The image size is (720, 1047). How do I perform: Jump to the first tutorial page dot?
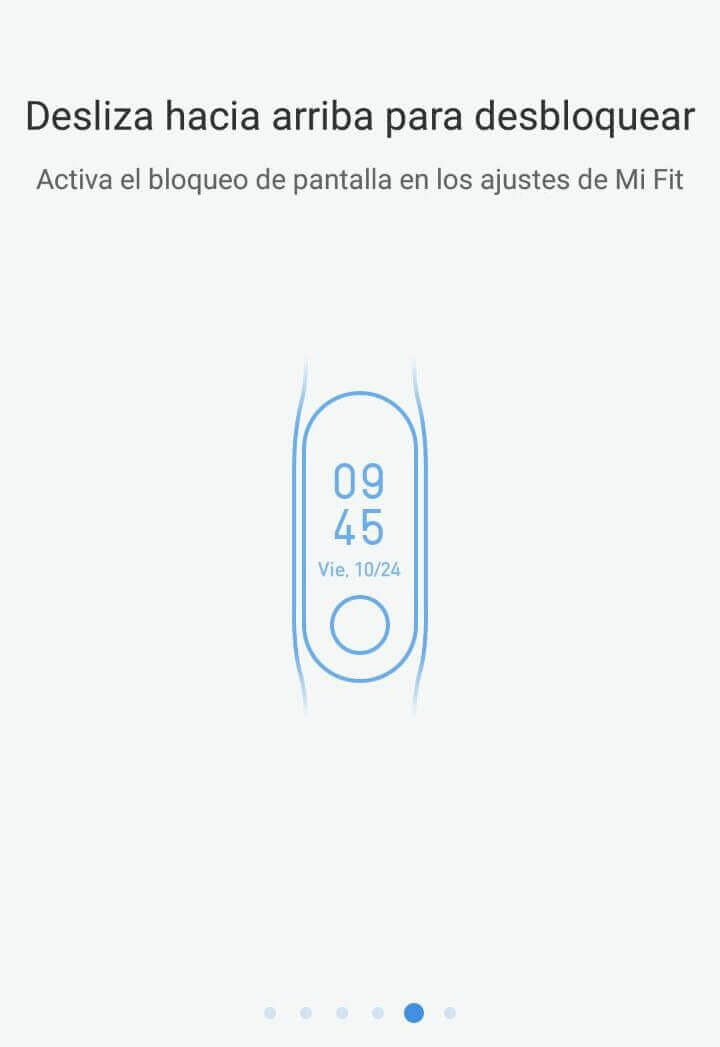270,1013
